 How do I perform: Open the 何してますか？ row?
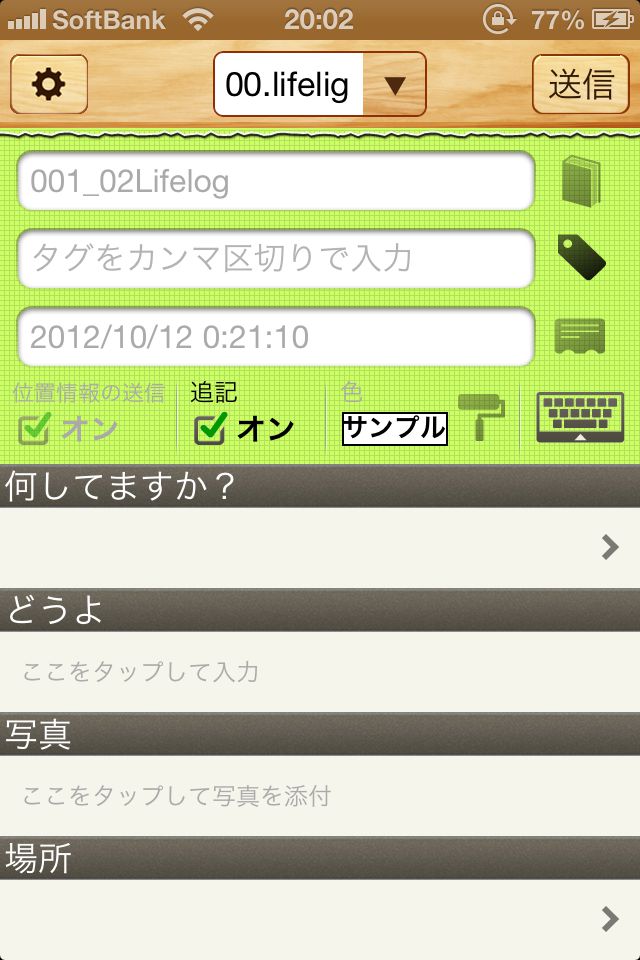320,547
